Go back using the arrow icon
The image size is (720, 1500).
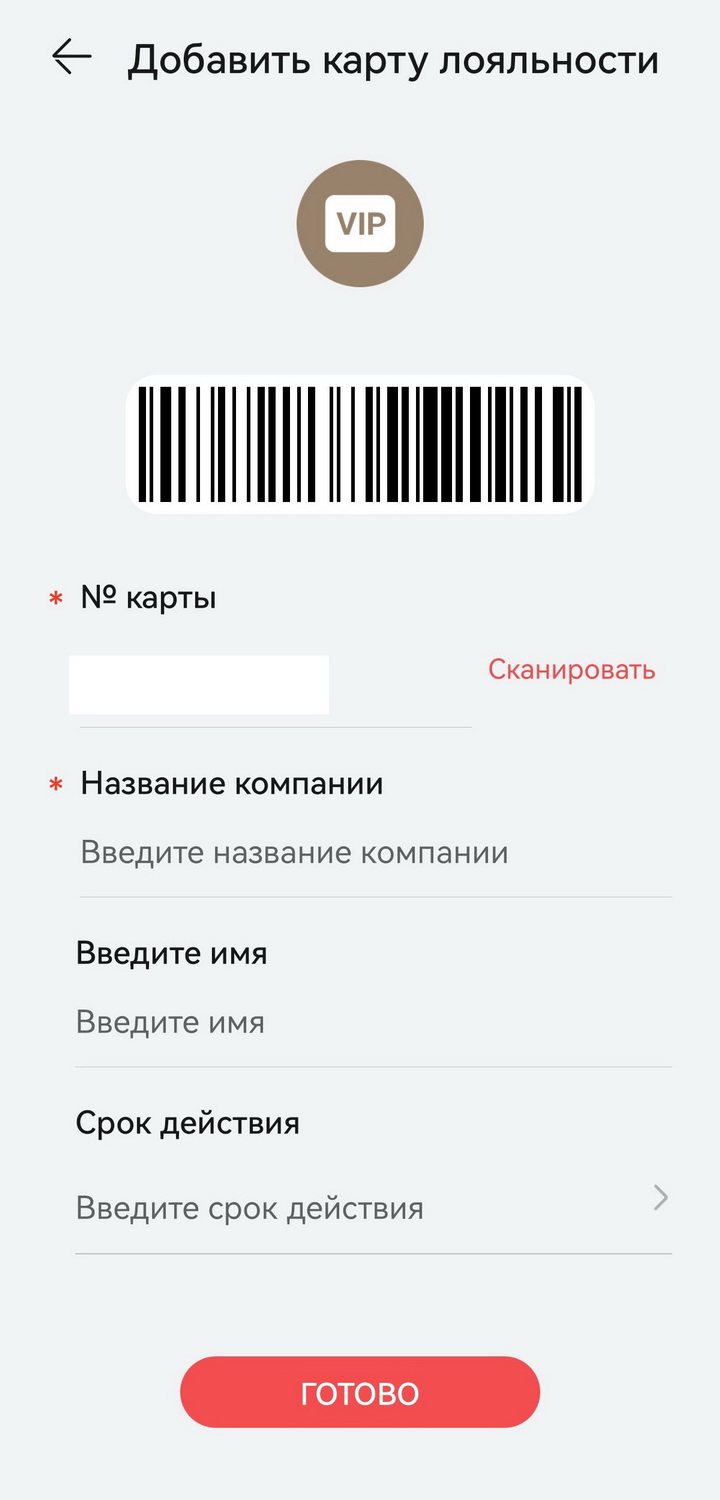[72, 58]
